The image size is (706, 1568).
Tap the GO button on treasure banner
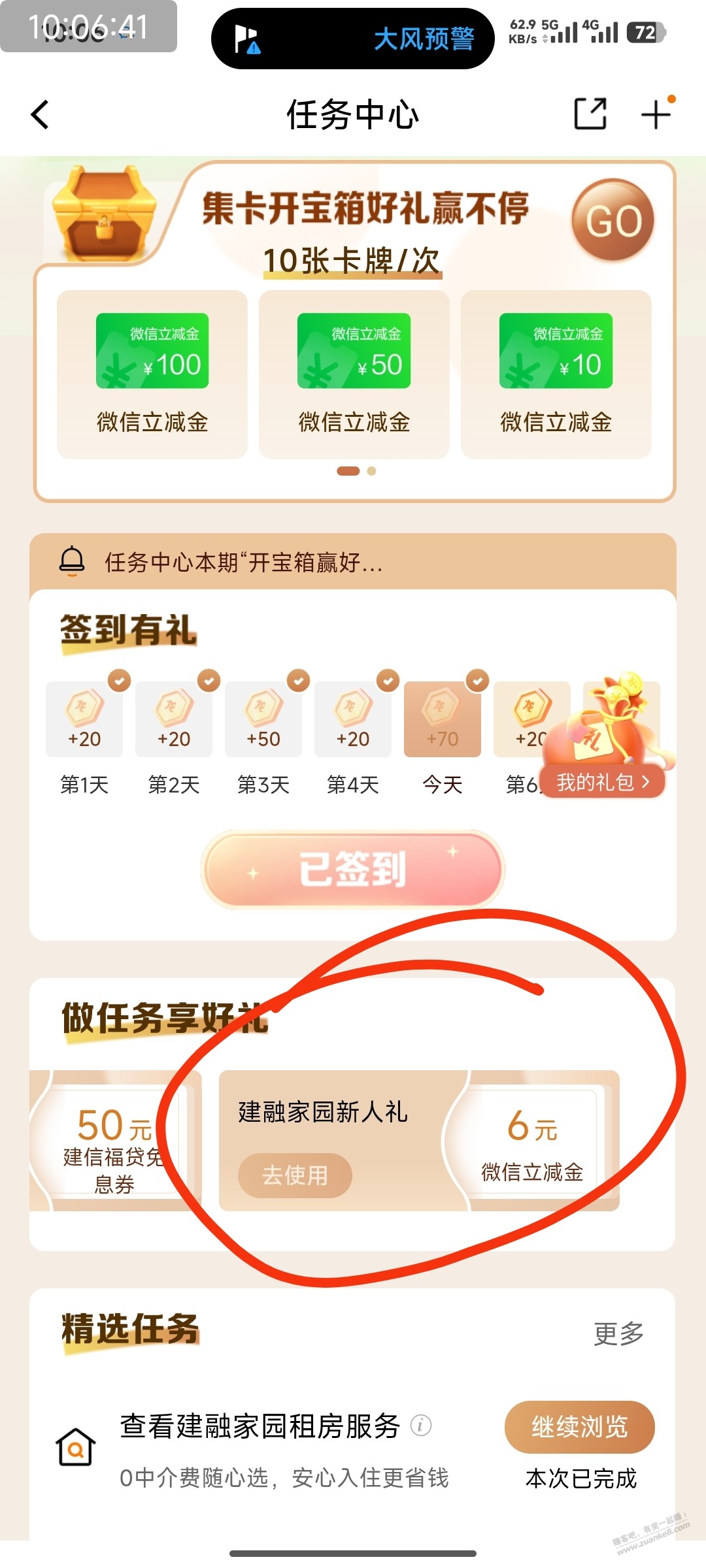[x=613, y=221]
